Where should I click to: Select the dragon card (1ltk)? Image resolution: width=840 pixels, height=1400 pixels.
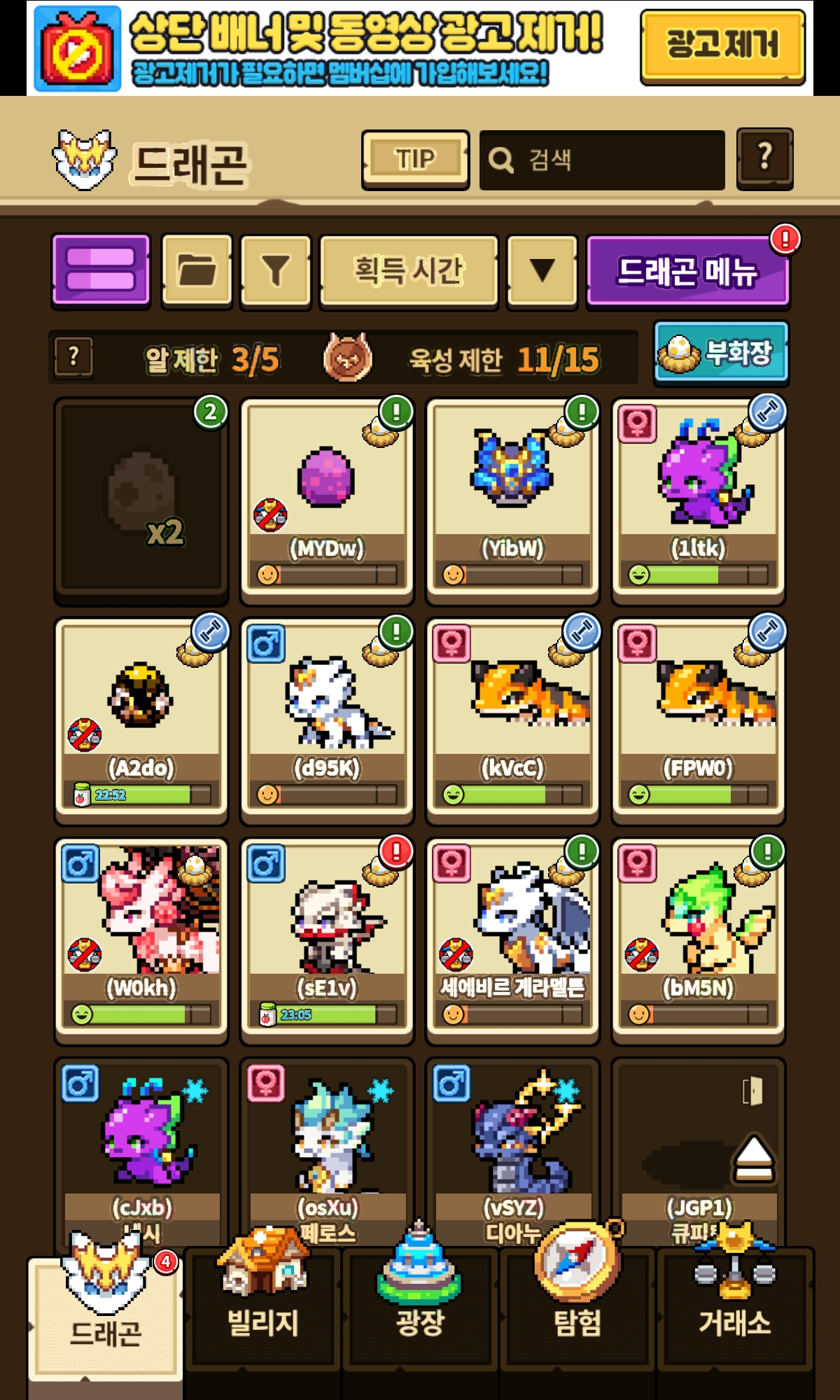pyautogui.click(x=698, y=501)
